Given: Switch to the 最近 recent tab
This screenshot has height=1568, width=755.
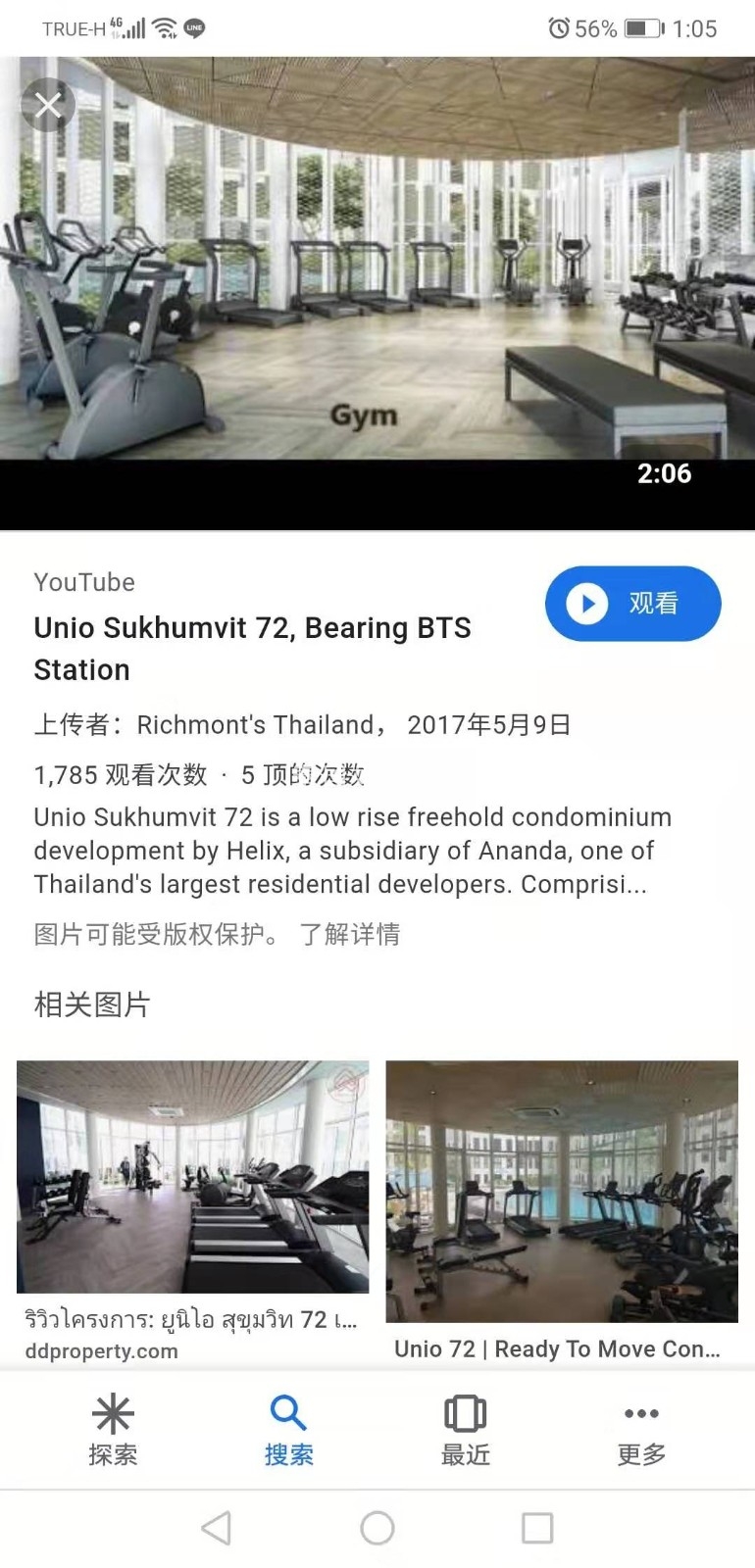Looking at the screenshot, I should point(466,1430).
